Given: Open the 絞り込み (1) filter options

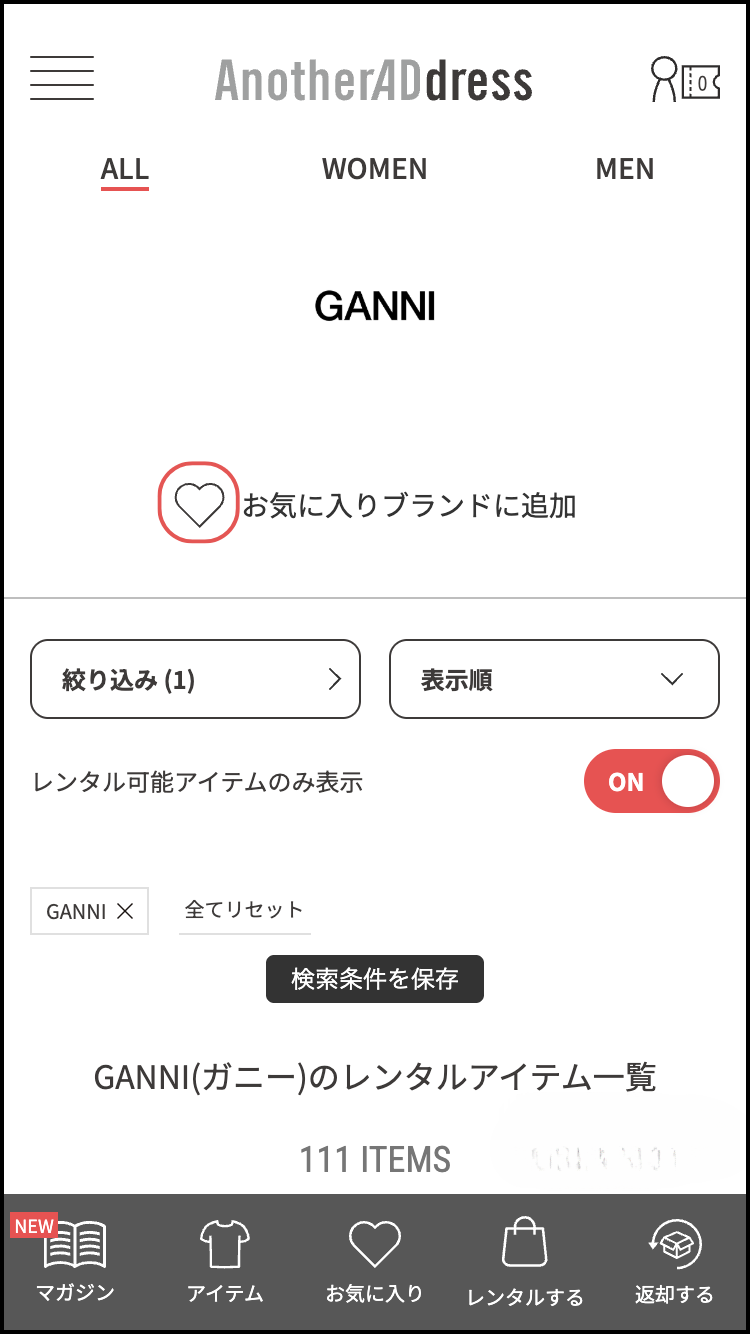Looking at the screenshot, I should point(195,680).
